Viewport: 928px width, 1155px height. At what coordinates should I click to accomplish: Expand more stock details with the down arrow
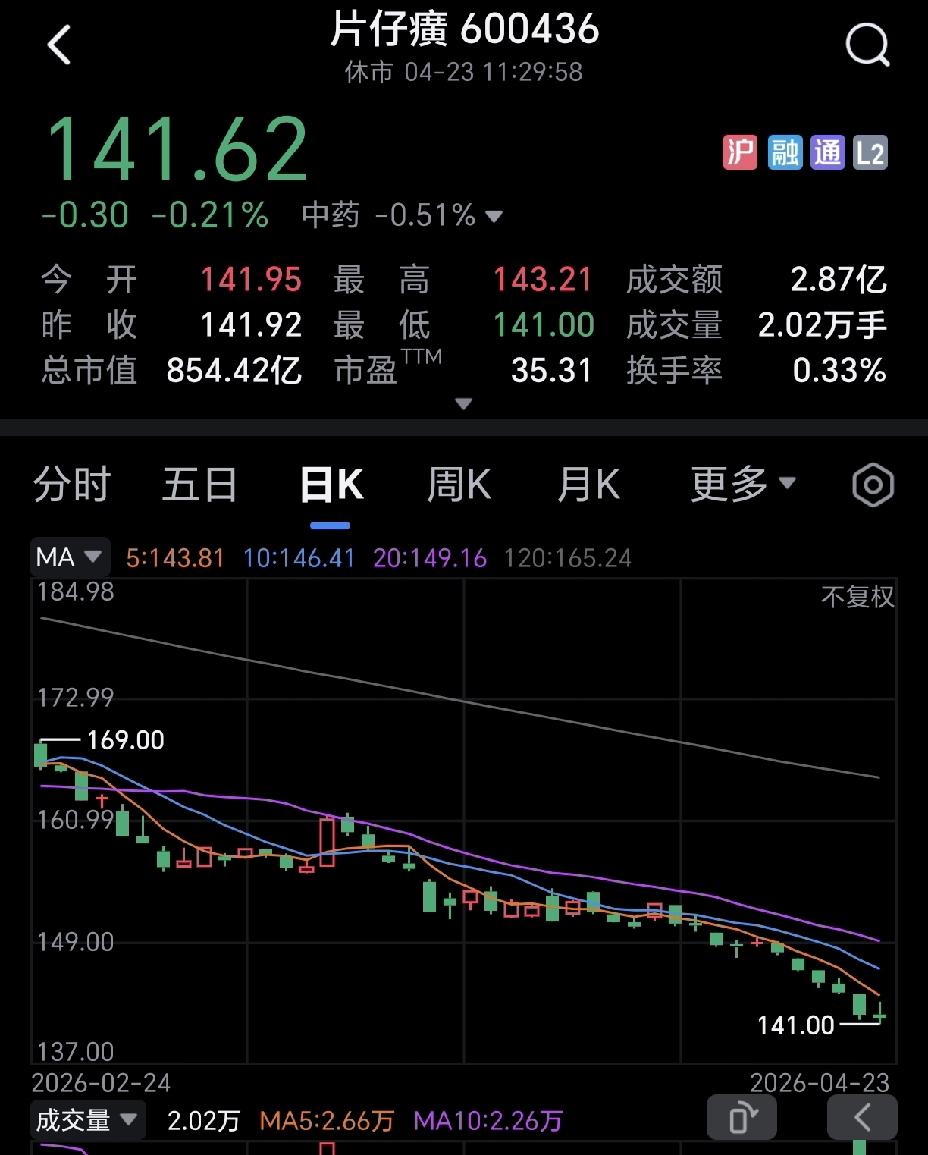click(463, 404)
